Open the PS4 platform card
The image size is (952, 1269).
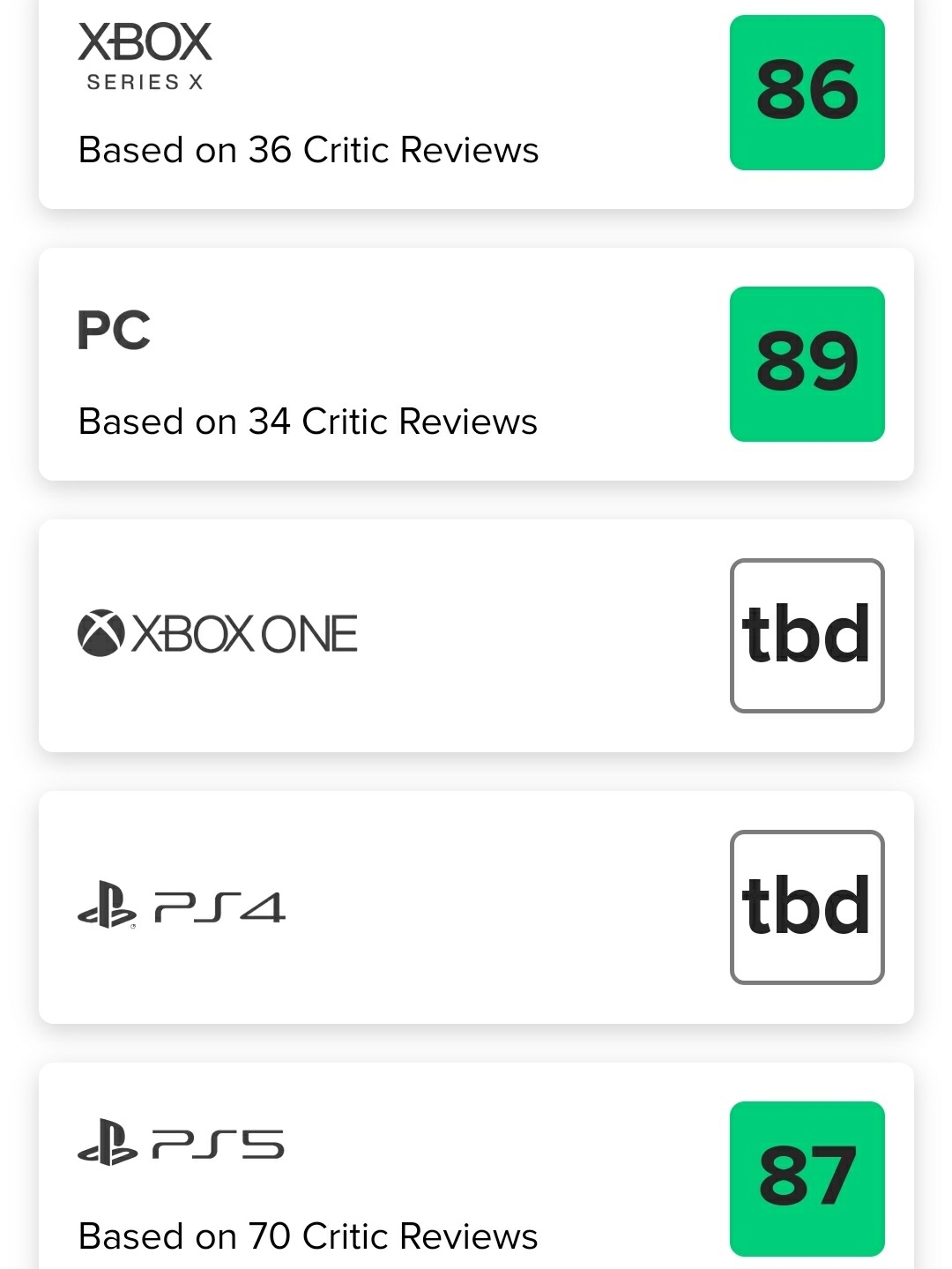coord(476,907)
